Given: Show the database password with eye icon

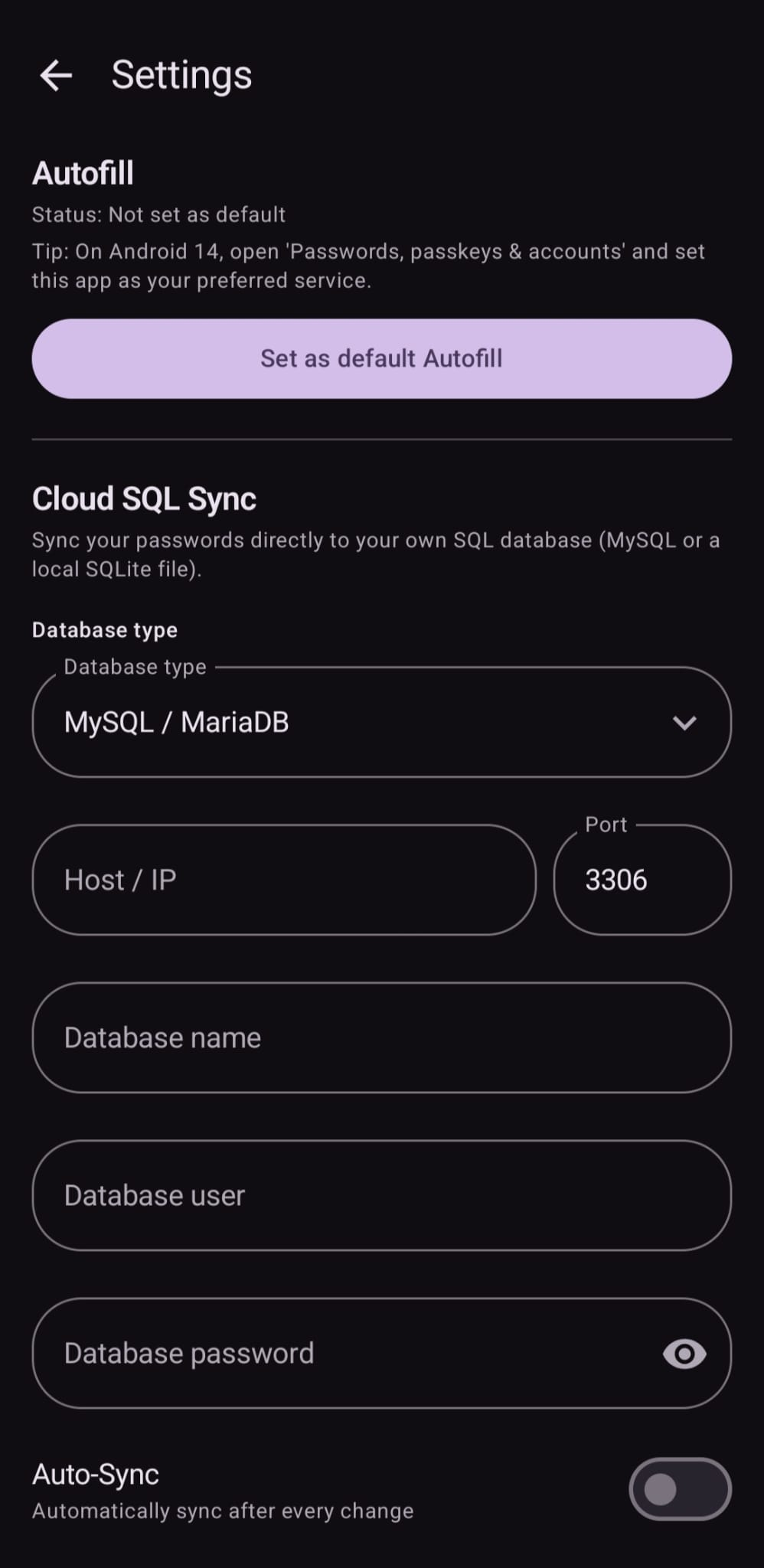Looking at the screenshot, I should tap(684, 1354).
